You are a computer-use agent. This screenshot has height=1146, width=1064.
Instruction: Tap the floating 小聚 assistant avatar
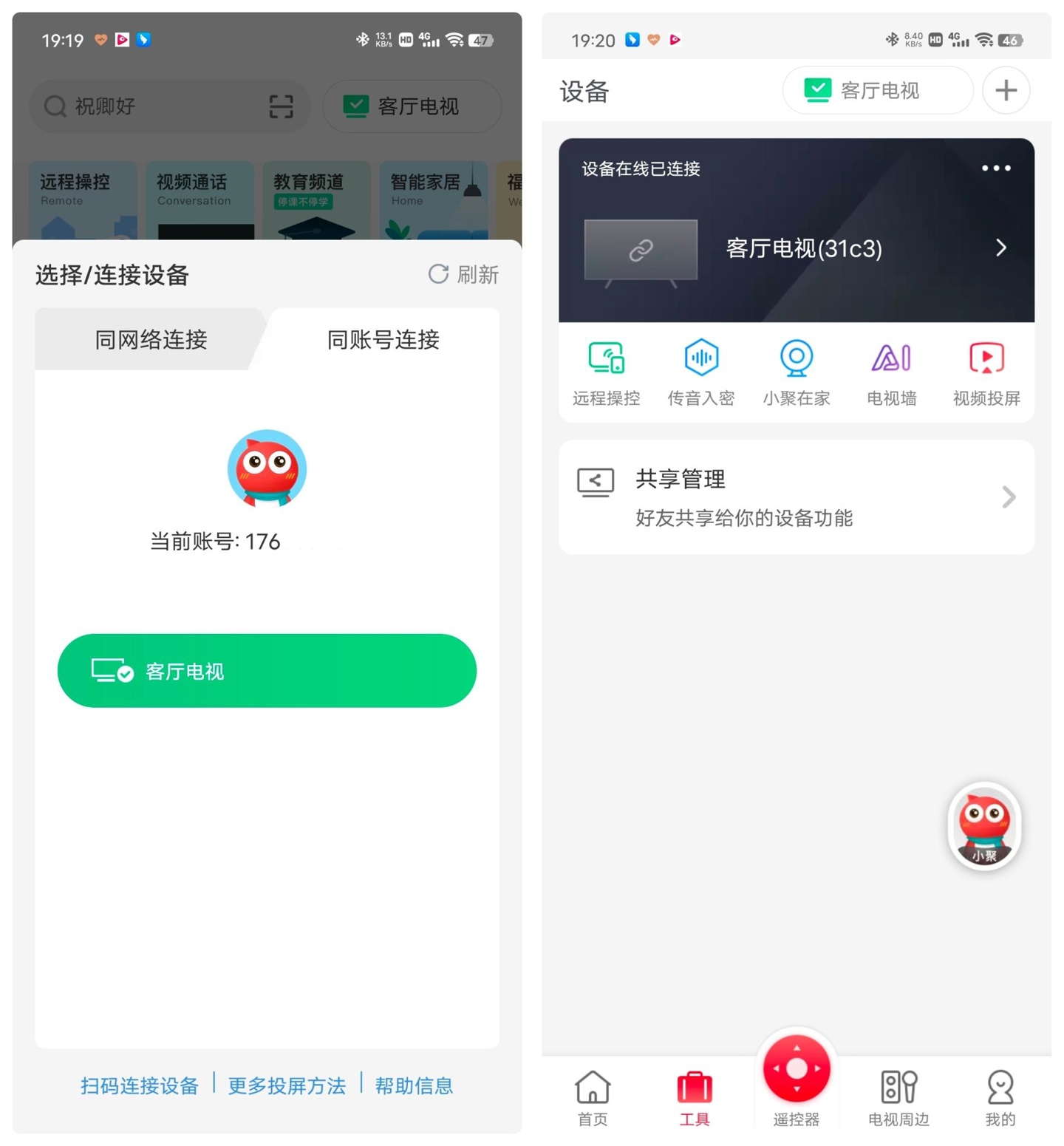coord(984,826)
